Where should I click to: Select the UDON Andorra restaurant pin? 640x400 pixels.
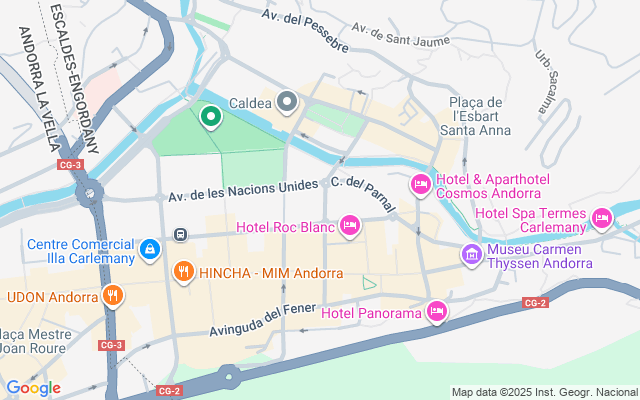pos(112,296)
